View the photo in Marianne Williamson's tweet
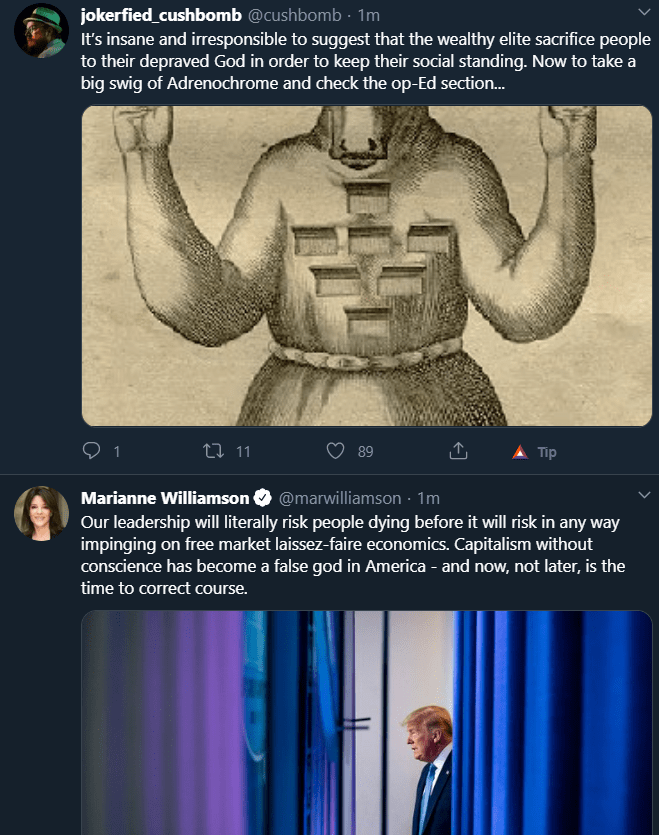659x835 pixels. point(366,722)
